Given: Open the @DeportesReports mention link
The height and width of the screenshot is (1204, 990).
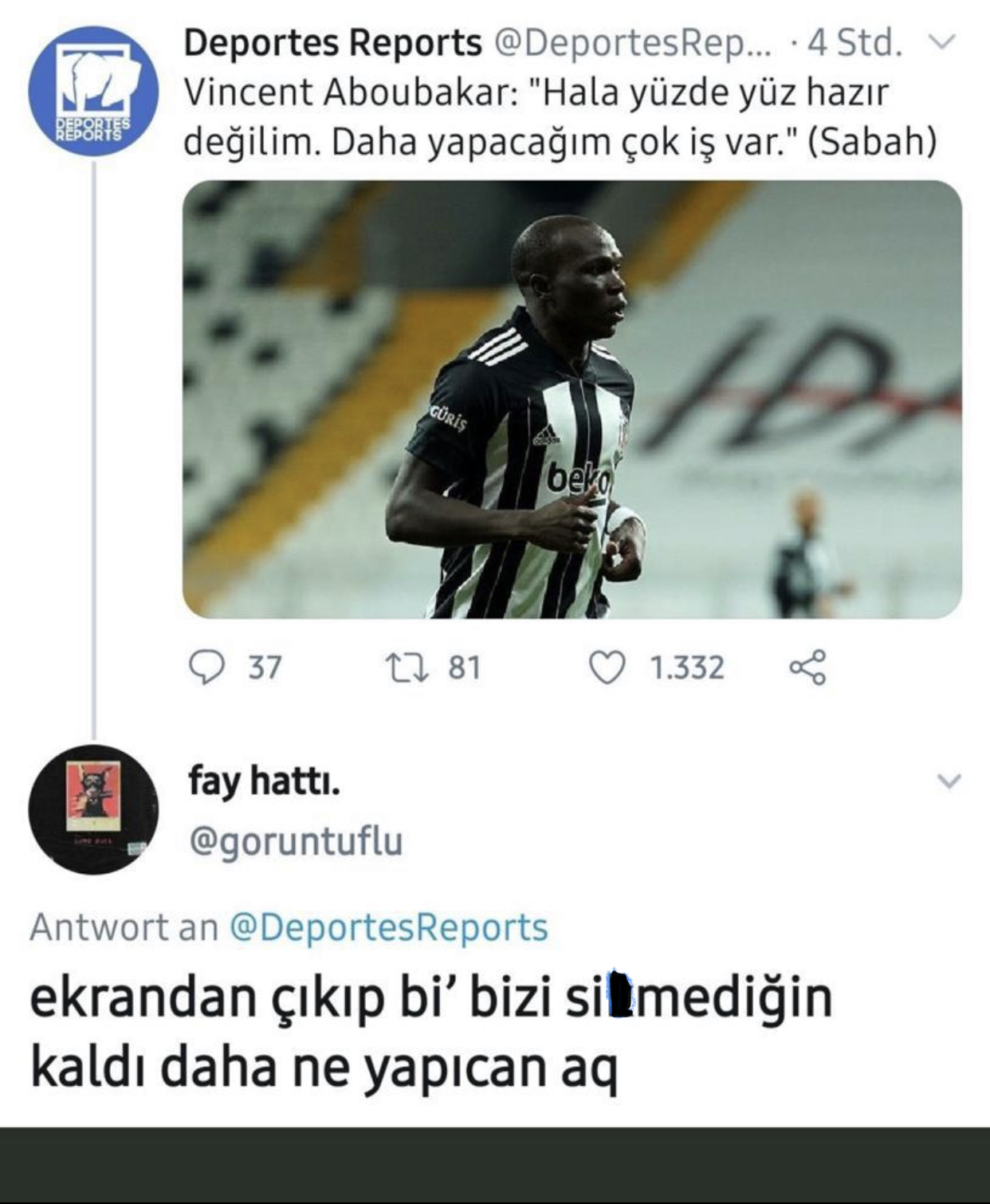Looking at the screenshot, I should click(389, 927).
